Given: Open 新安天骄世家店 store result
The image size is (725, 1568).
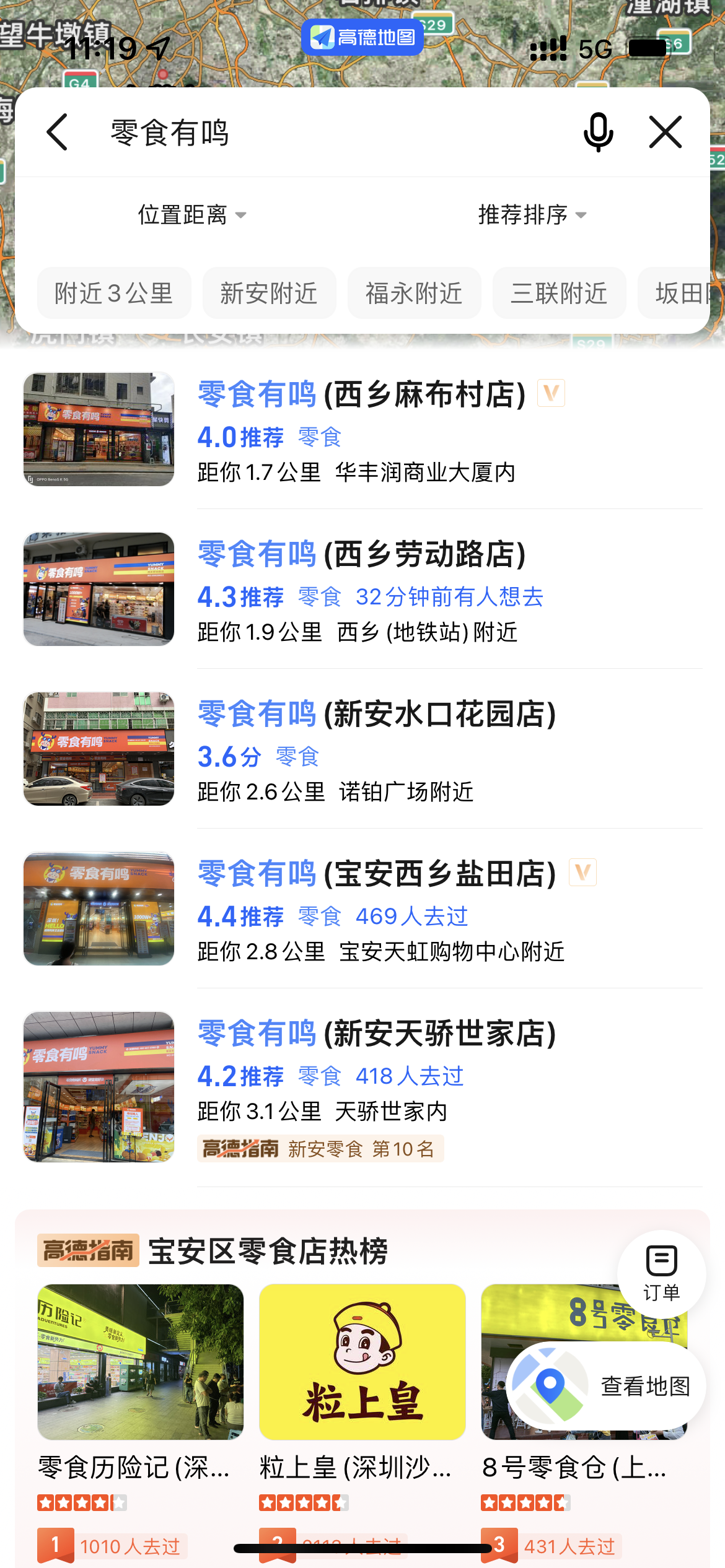Looking at the screenshot, I should pyautogui.click(x=377, y=1034).
